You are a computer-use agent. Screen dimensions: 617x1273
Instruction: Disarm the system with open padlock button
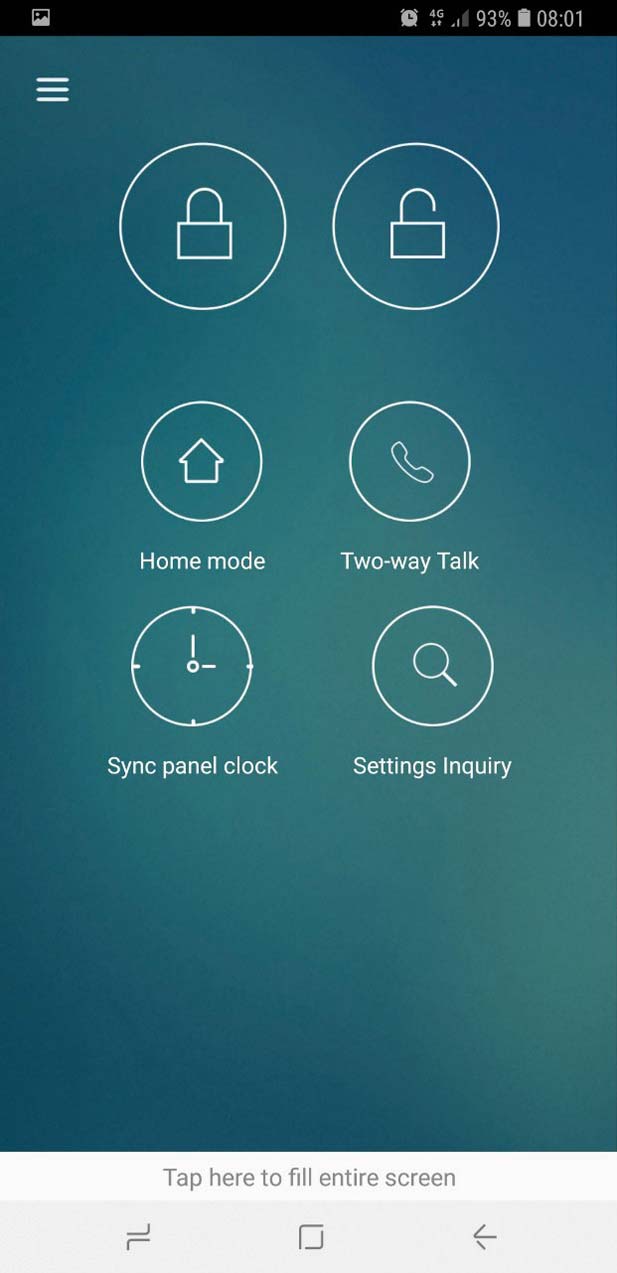coord(416,226)
